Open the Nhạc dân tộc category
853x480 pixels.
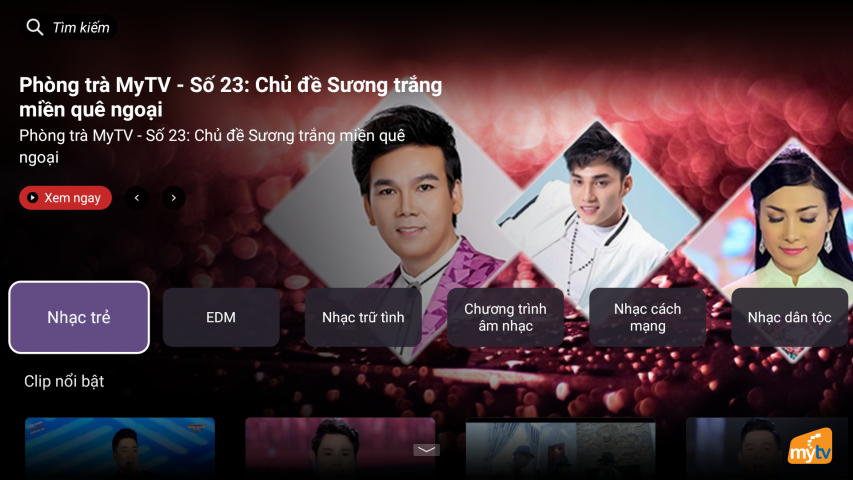pos(789,317)
